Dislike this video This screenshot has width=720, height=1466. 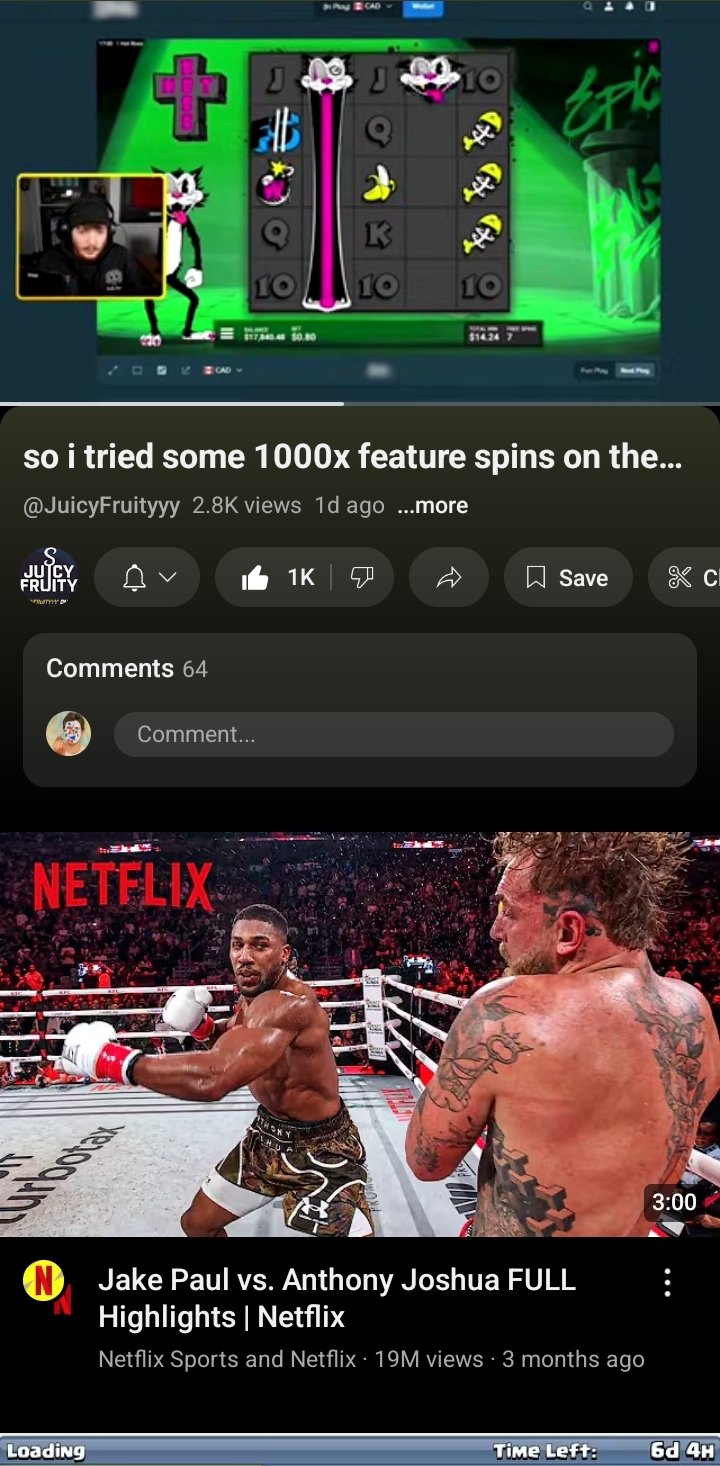362,578
